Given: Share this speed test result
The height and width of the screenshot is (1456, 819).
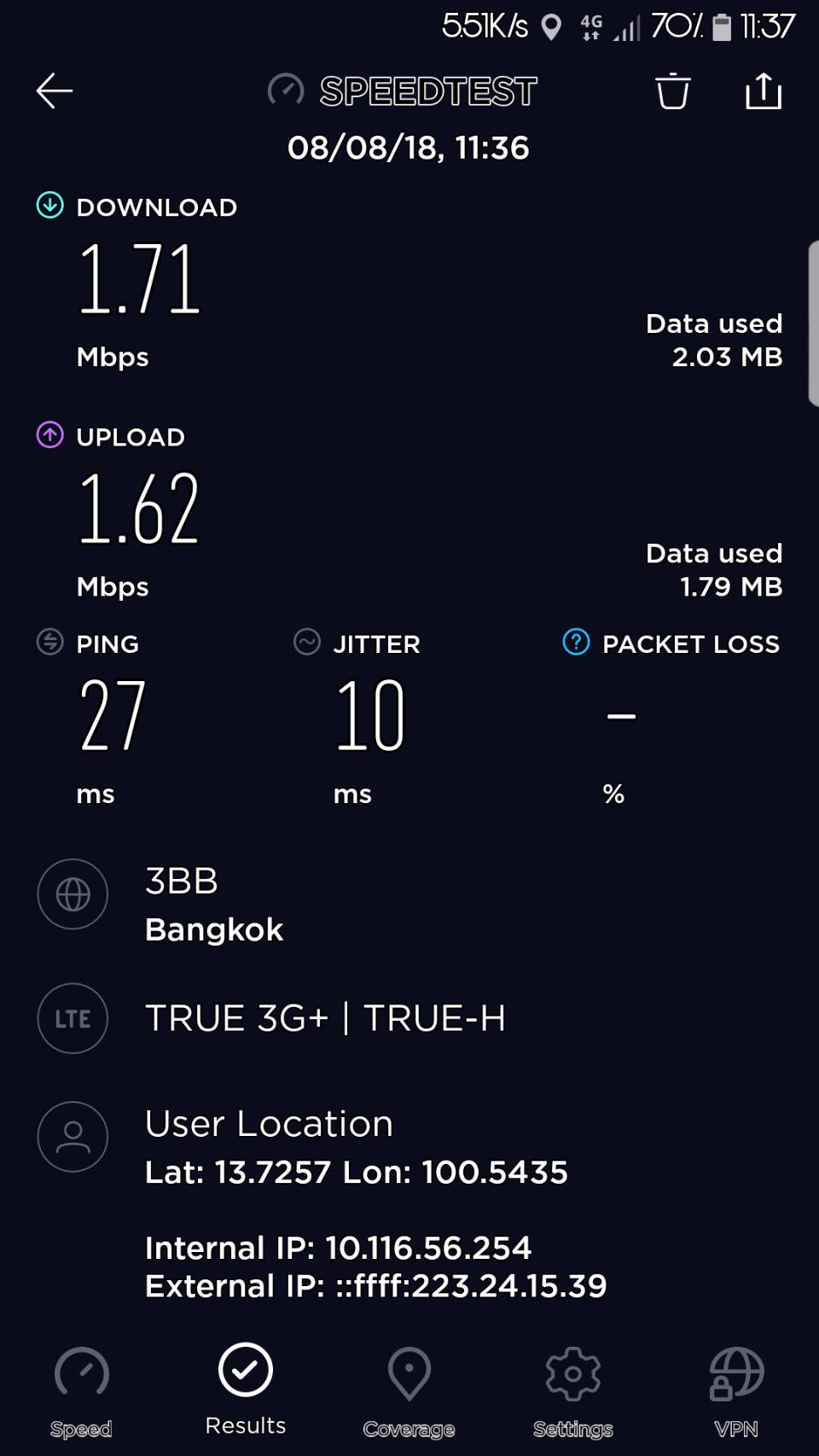Looking at the screenshot, I should click(x=763, y=91).
